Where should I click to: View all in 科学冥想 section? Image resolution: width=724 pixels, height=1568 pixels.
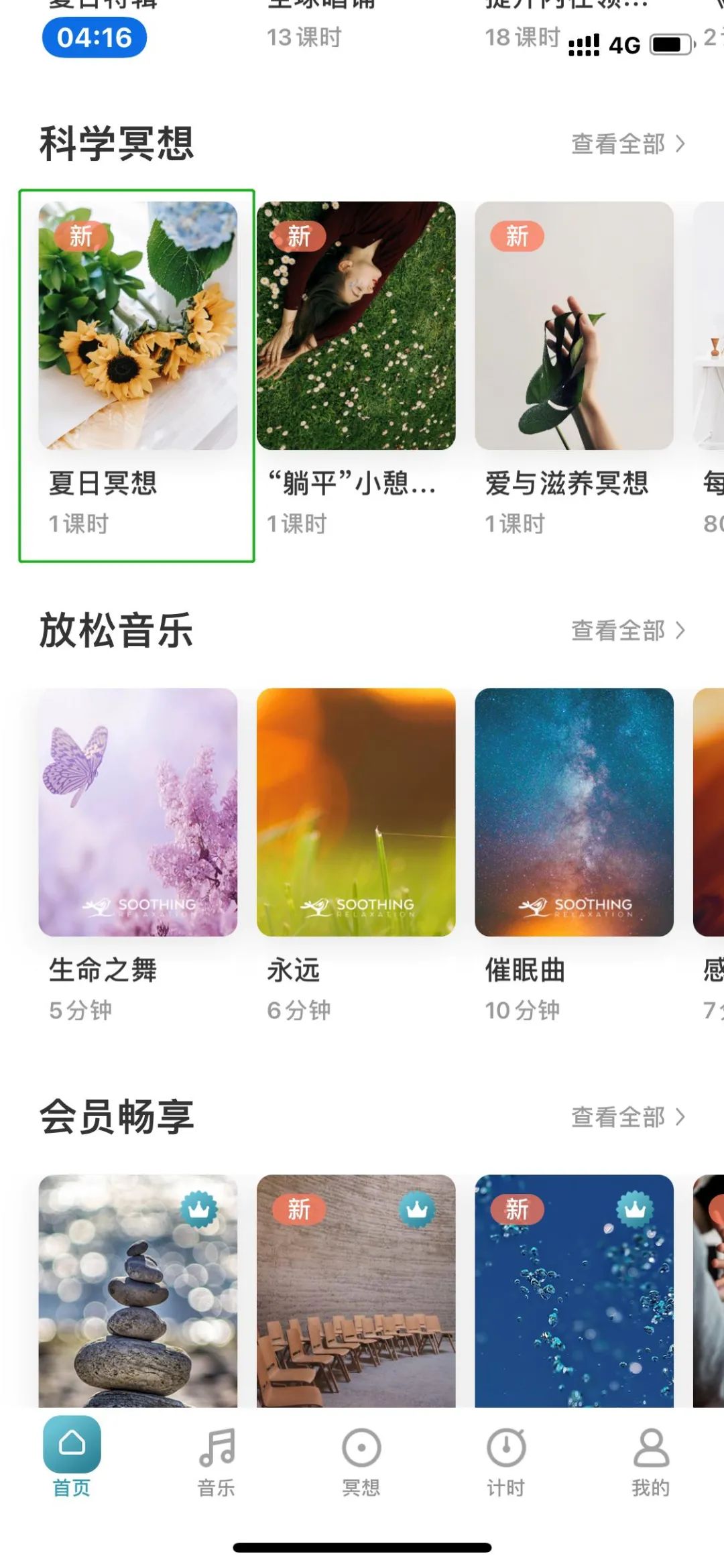point(627,144)
